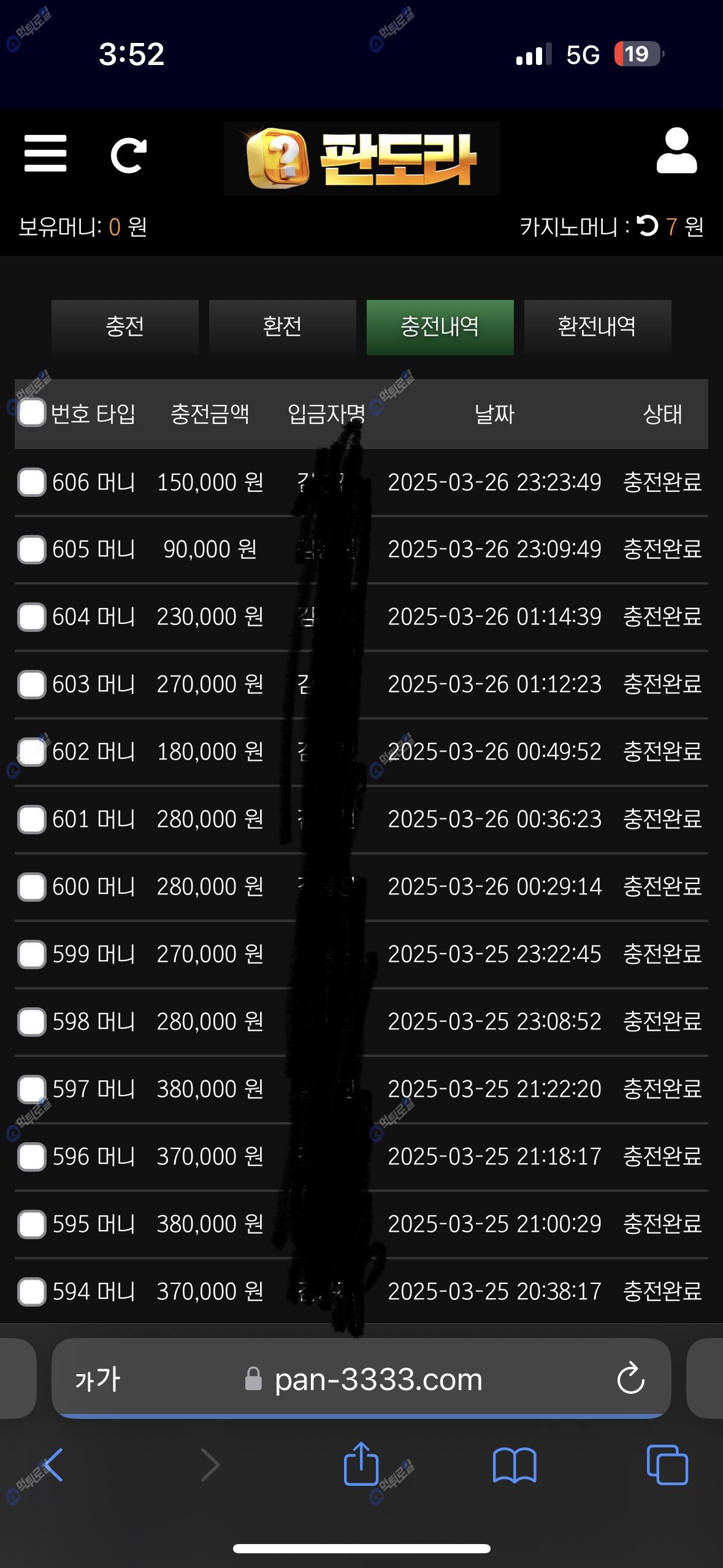723x1568 pixels.
Task: Open the user profile icon
Action: tap(676, 152)
